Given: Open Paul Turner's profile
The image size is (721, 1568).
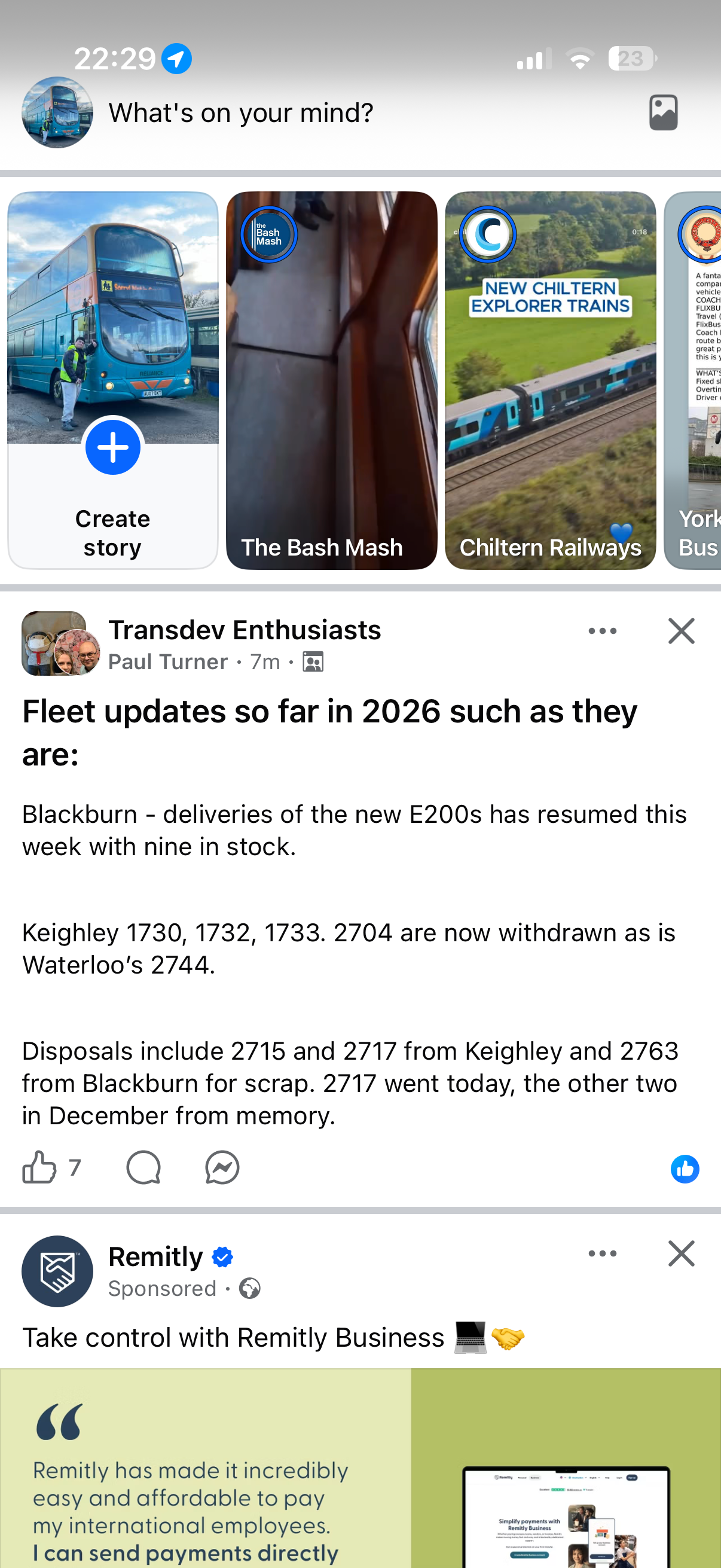Looking at the screenshot, I should pyautogui.click(x=168, y=661).
